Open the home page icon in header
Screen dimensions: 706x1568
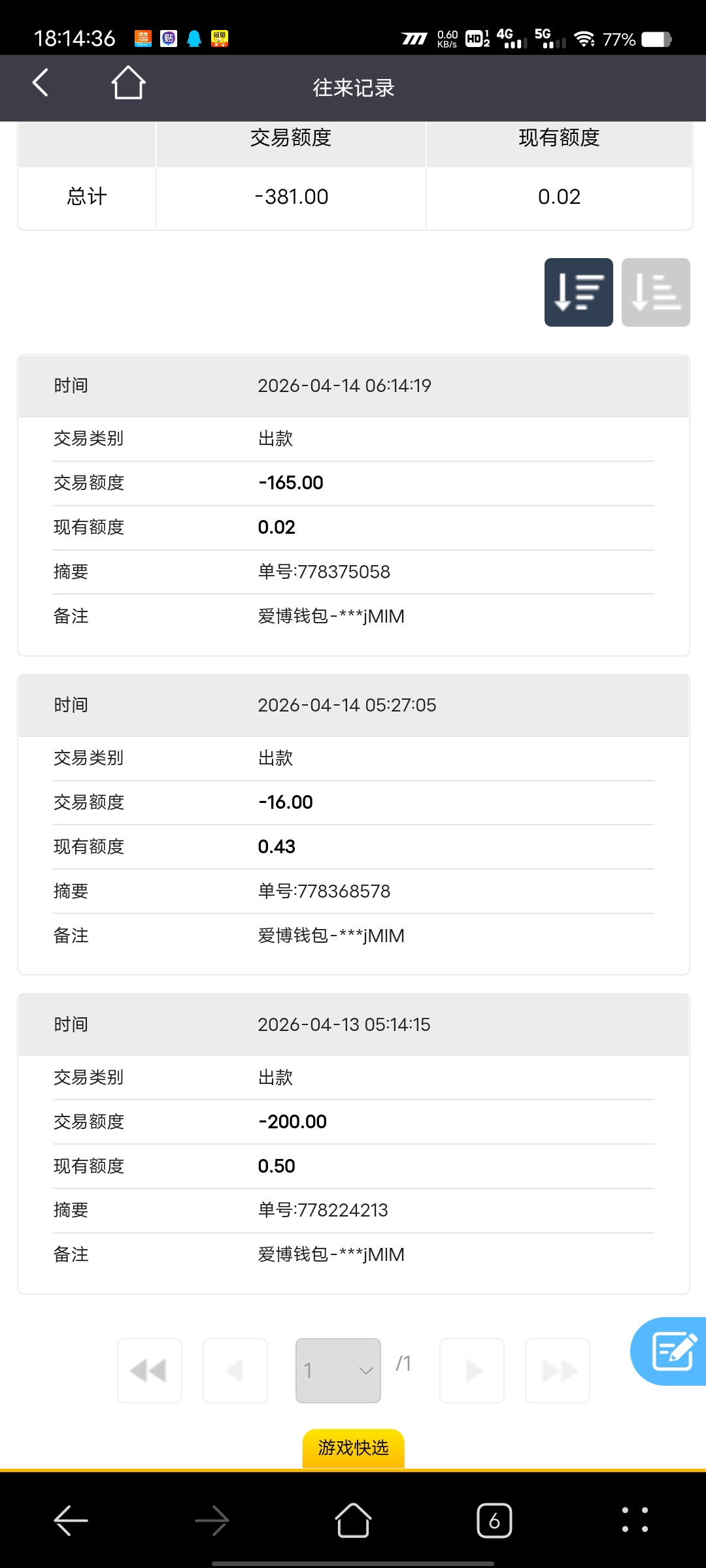pos(128,83)
